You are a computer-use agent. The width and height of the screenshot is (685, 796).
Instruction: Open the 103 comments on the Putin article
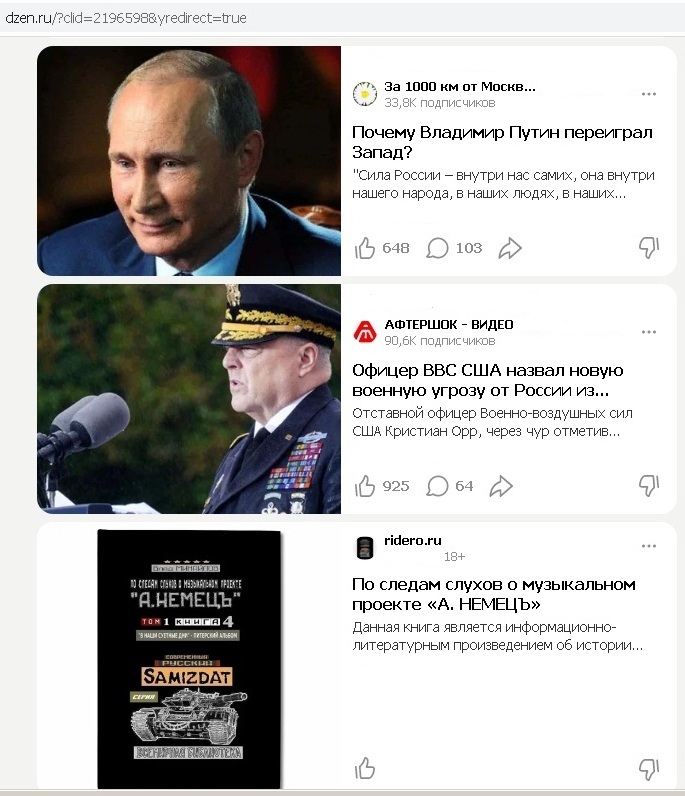click(x=438, y=248)
